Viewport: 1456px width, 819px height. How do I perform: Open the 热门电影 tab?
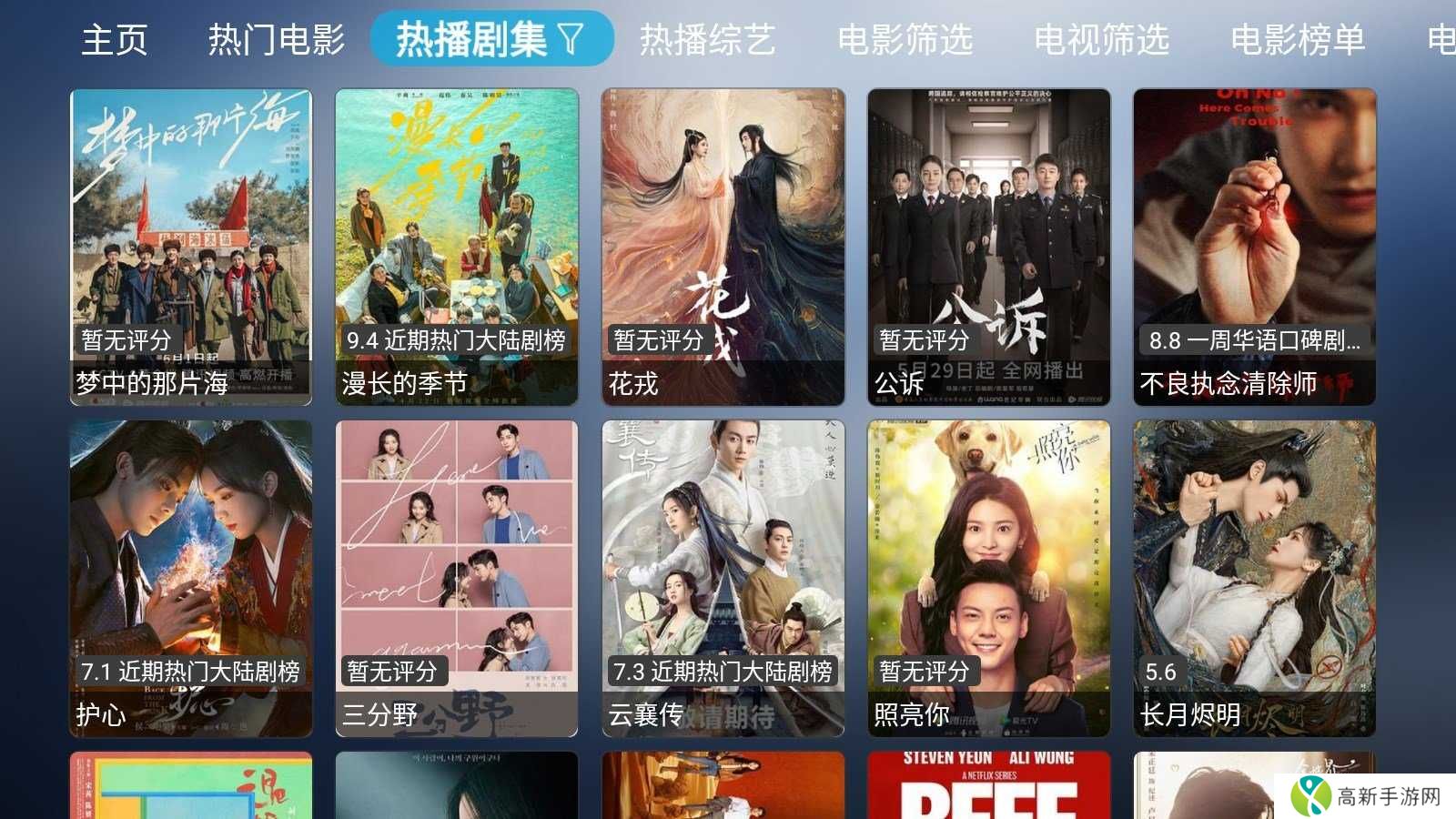[x=276, y=40]
